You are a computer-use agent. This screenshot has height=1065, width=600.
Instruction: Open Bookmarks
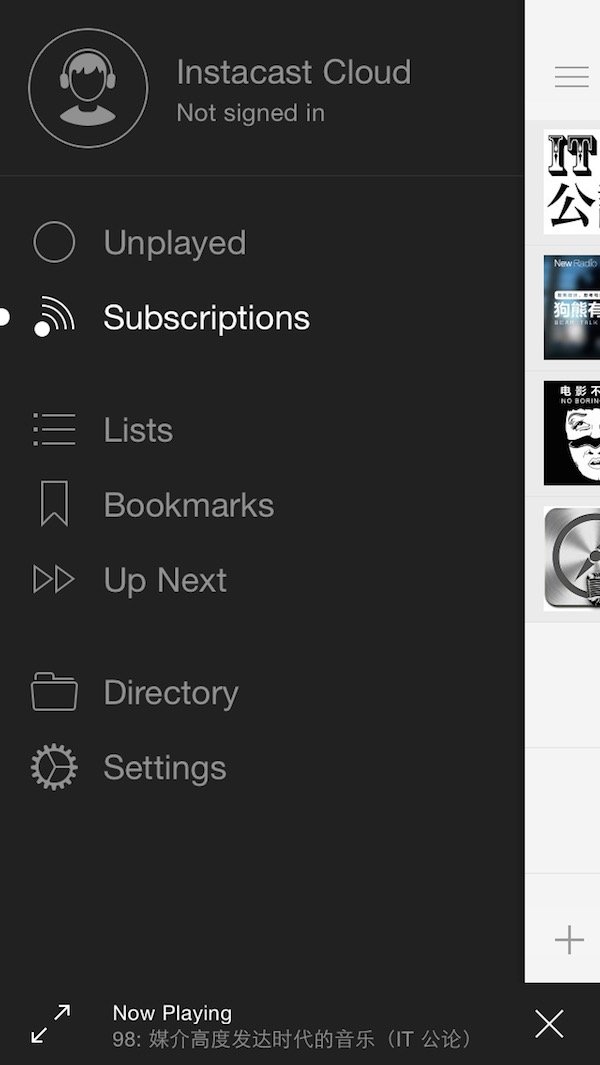pyautogui.click(x=188, y=505)
